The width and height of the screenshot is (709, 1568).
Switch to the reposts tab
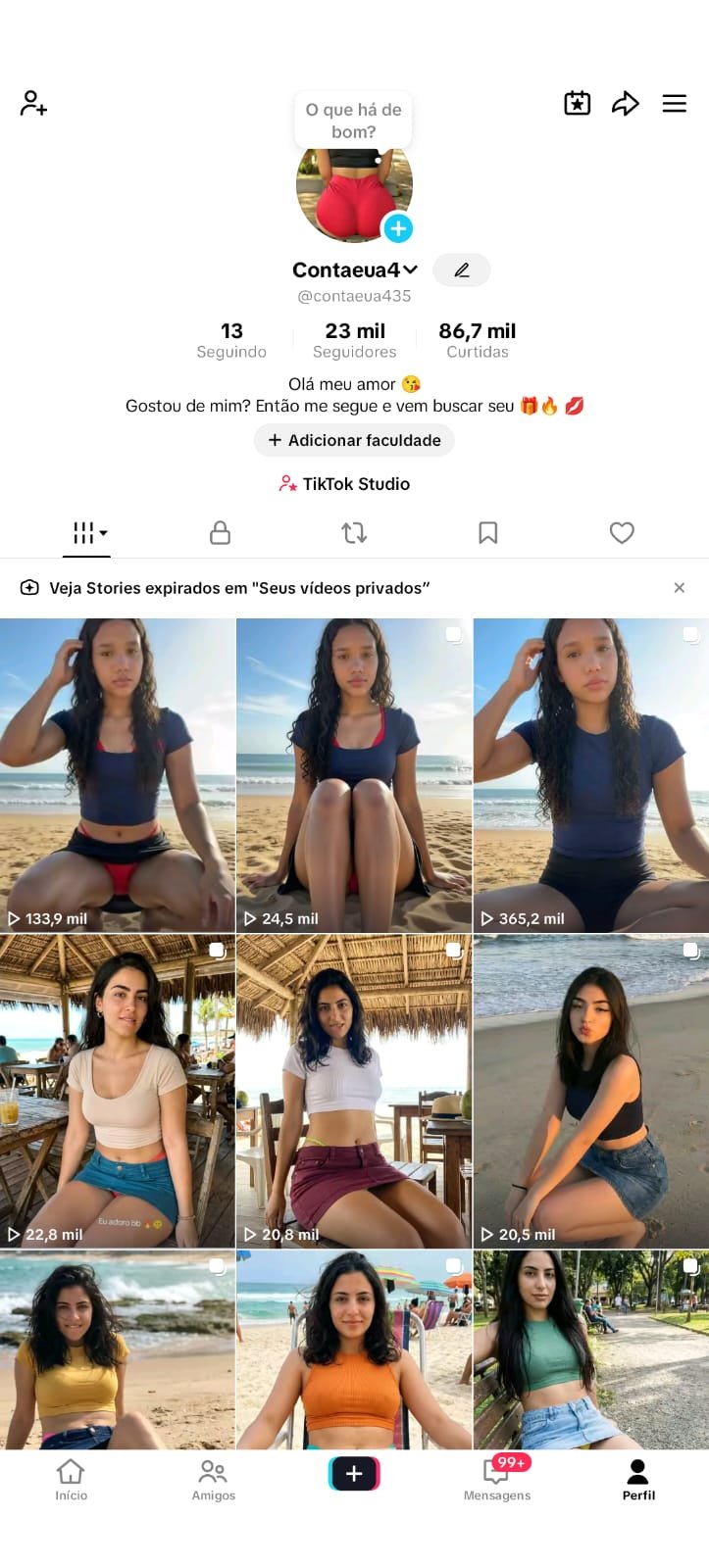pyautogui.click(x=354, y=532)
